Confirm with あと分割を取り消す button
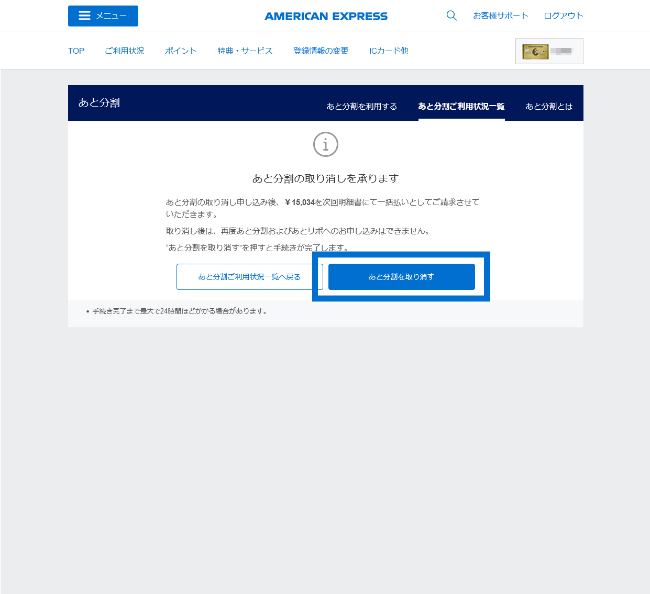 401,277
